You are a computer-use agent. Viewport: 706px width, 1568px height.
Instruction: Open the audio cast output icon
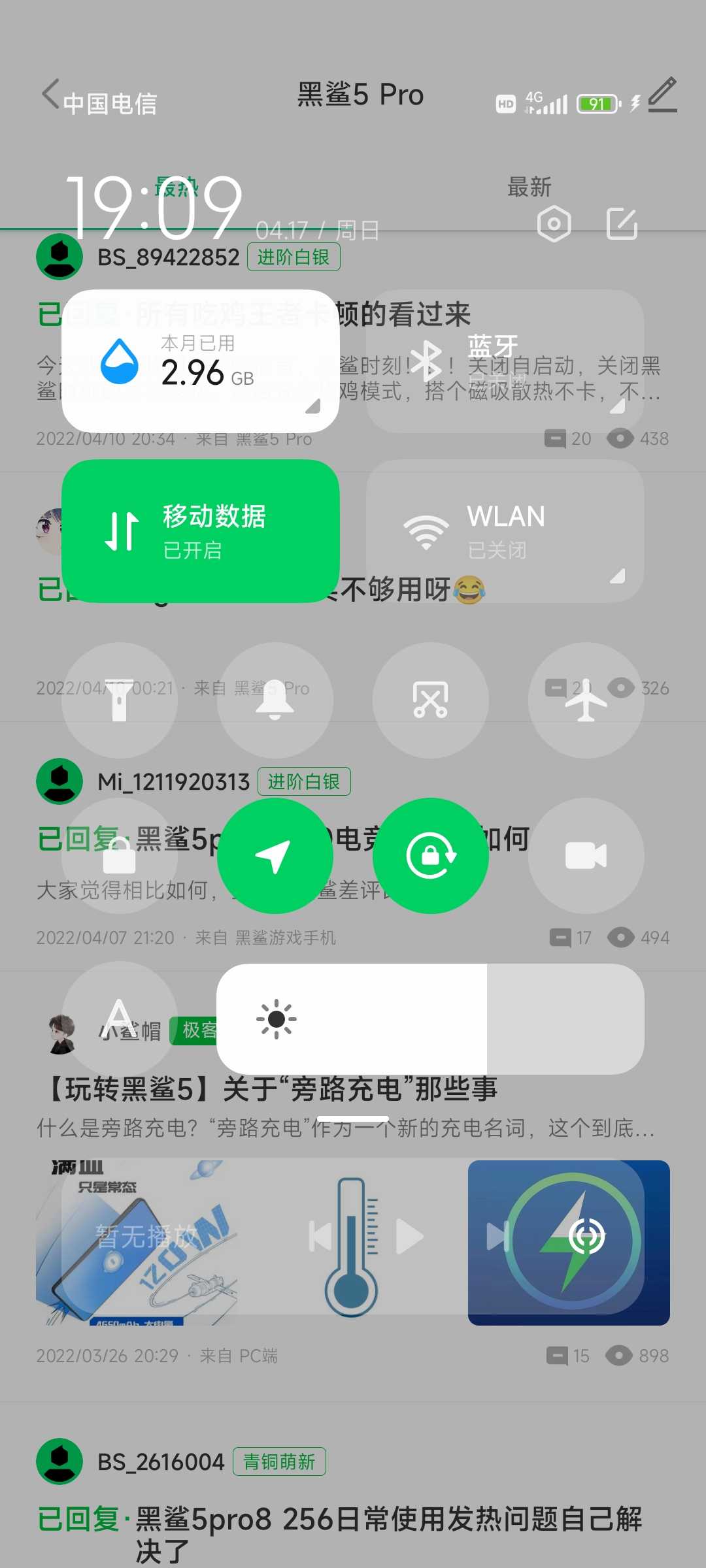tap(586, 1236)
